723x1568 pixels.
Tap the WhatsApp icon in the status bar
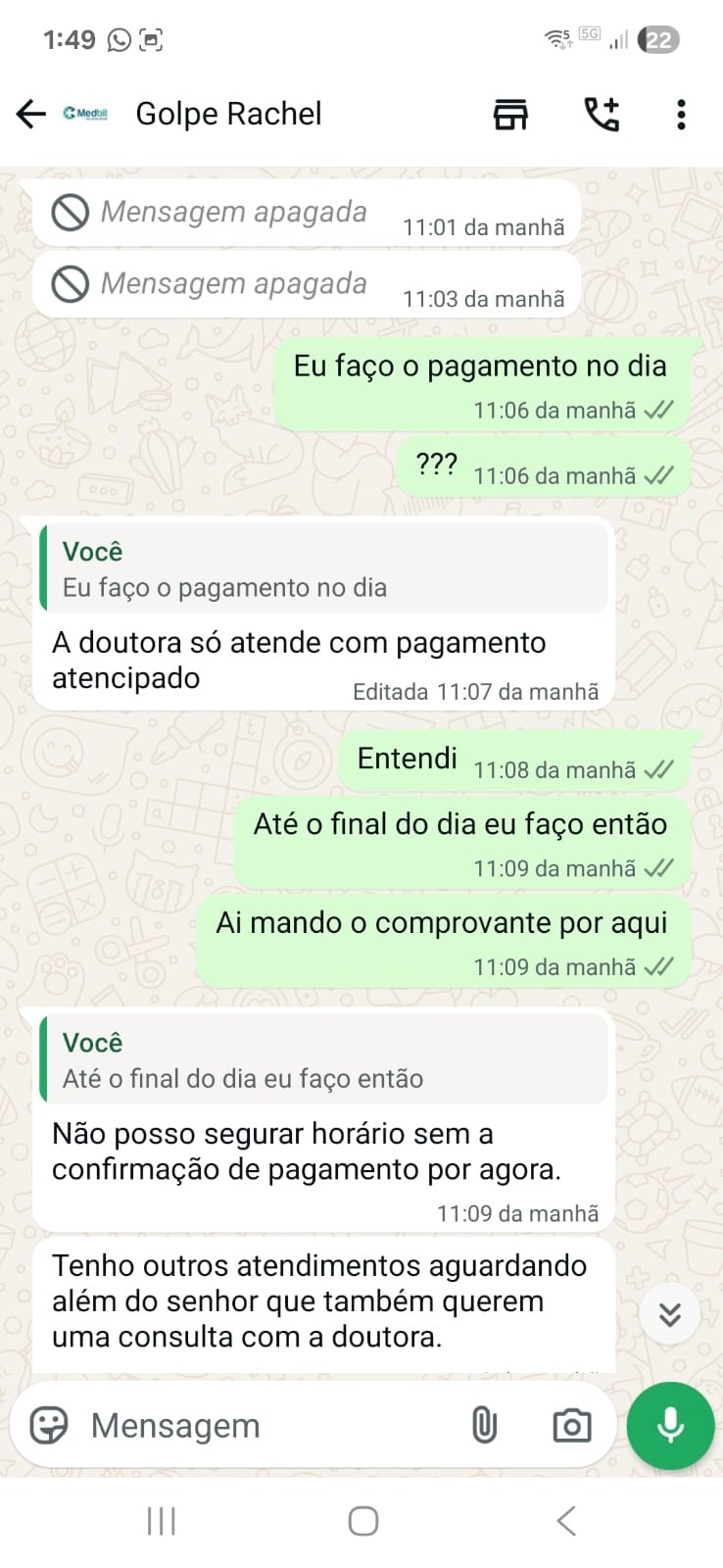tap(120, 39)
